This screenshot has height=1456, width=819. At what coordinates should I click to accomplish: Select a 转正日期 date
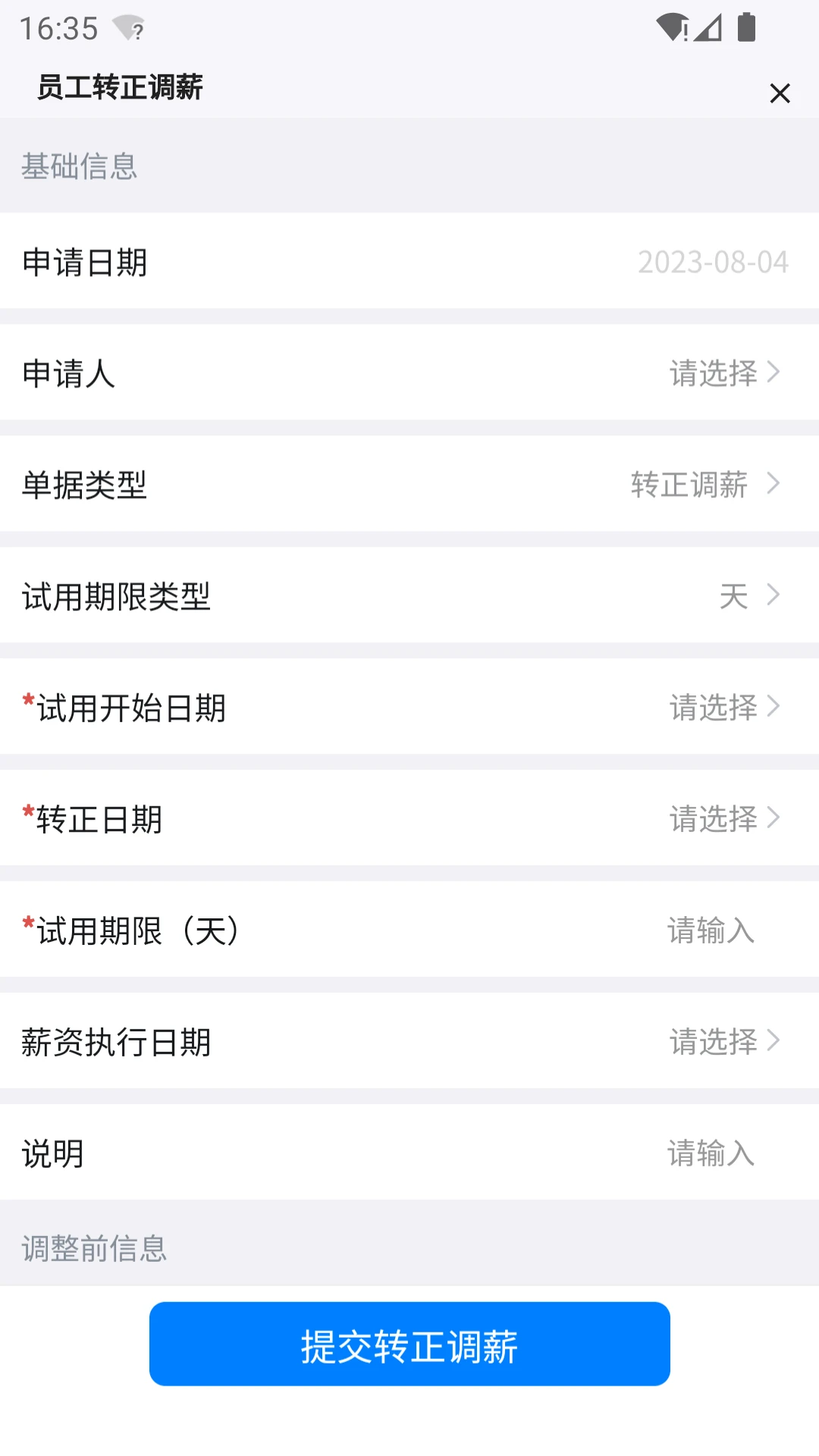(x=409, y=818)
